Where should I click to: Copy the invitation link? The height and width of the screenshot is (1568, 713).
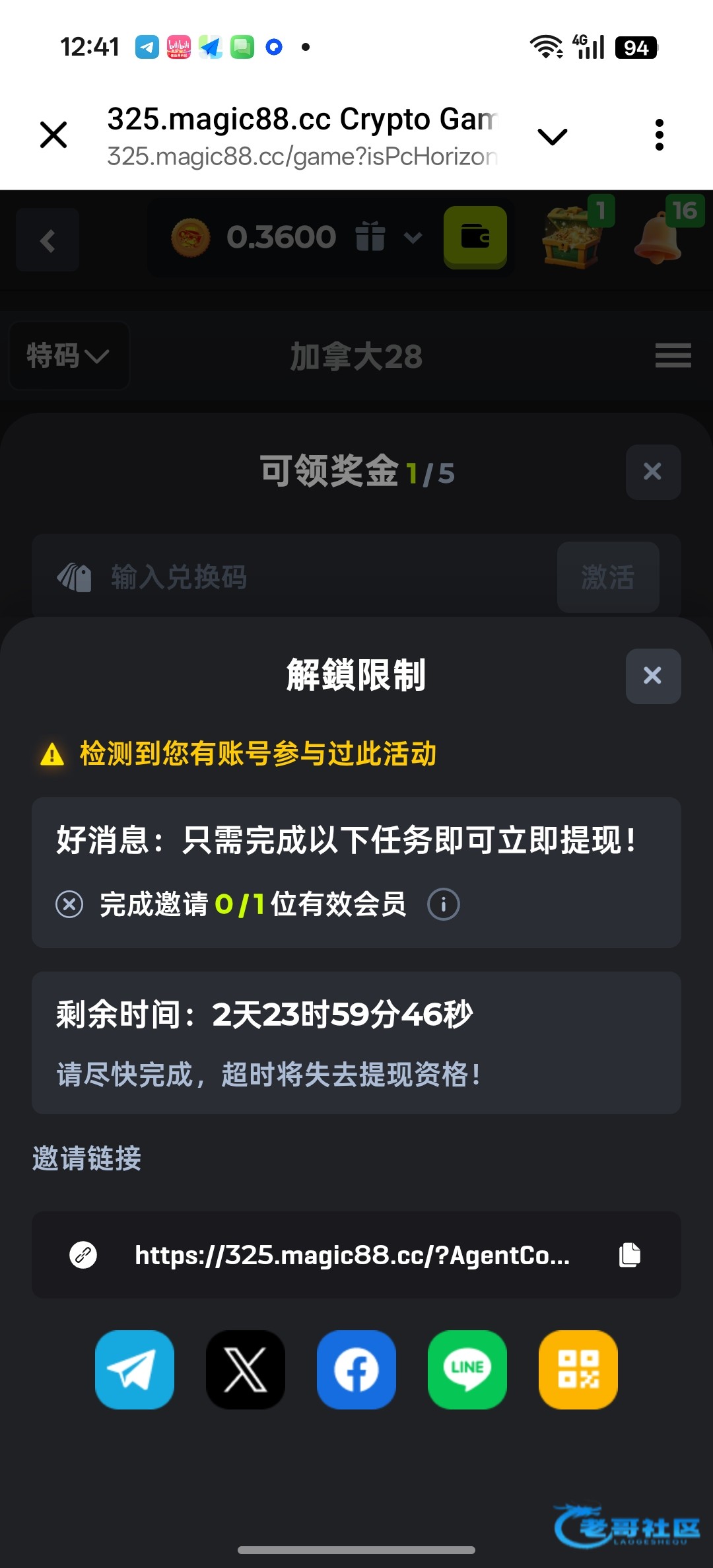click(630, 1255)
